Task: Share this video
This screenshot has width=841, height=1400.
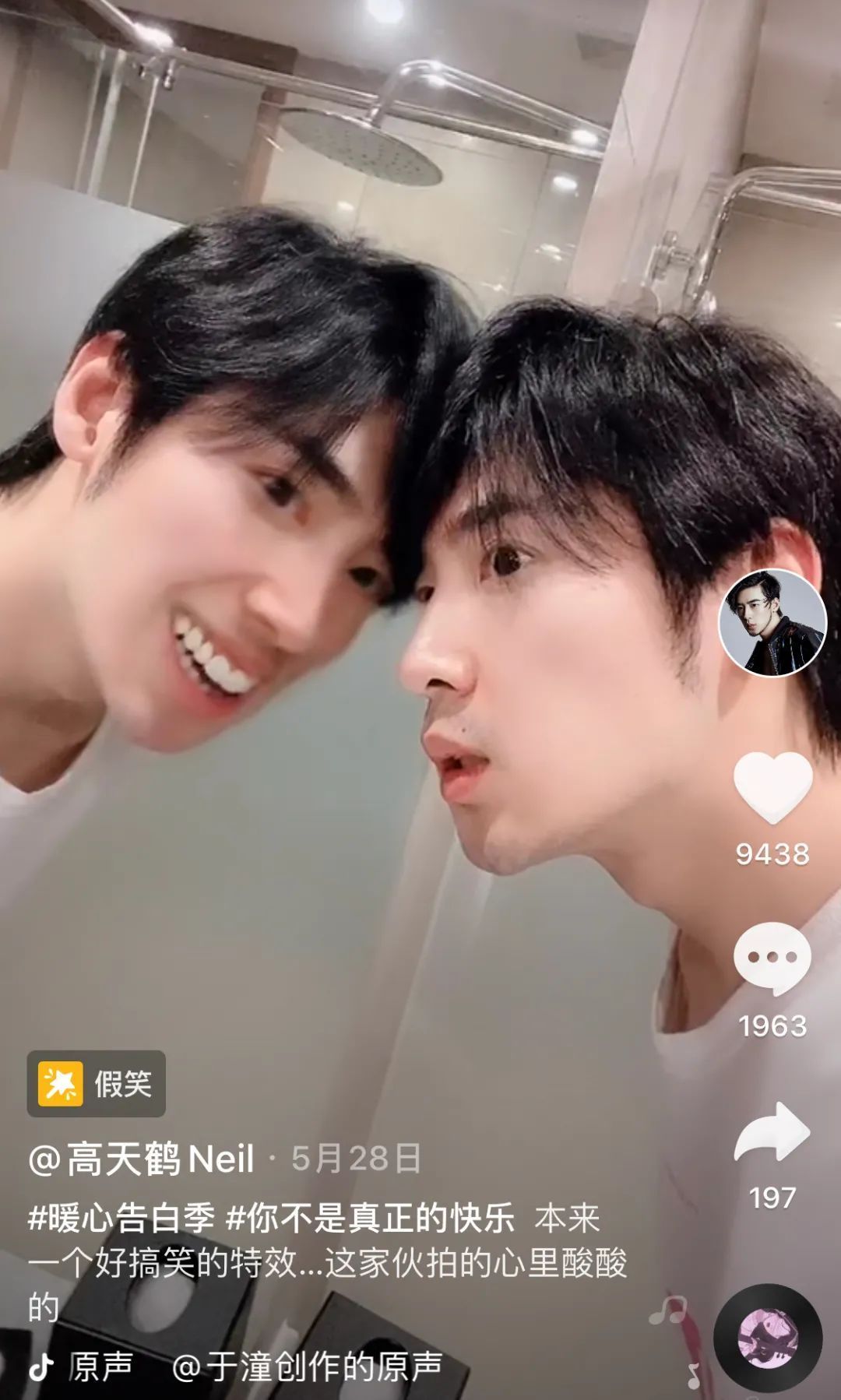Action: (x=772, y=1133)
